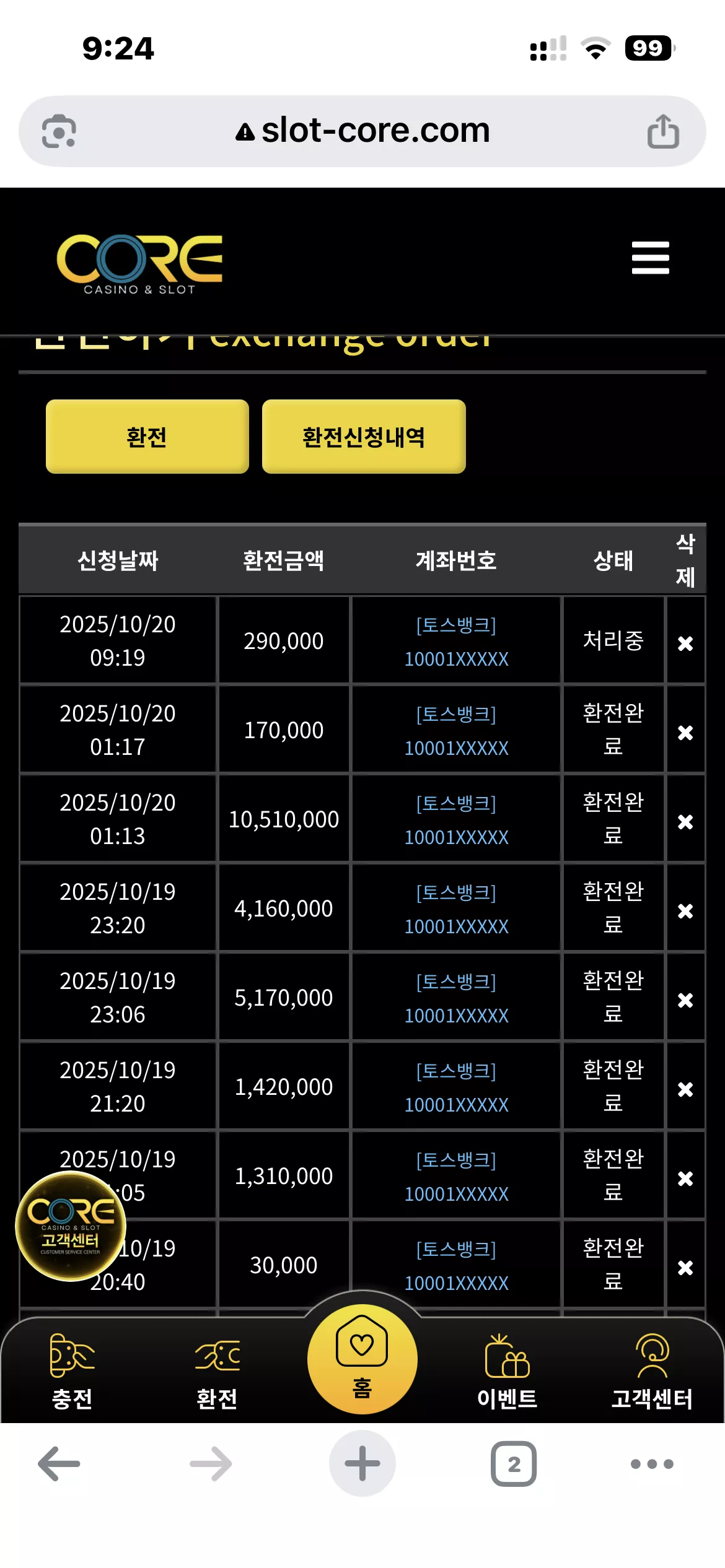Delete the 290,000 exchange request
This screenshot has width=725, height=1568.
685,643
